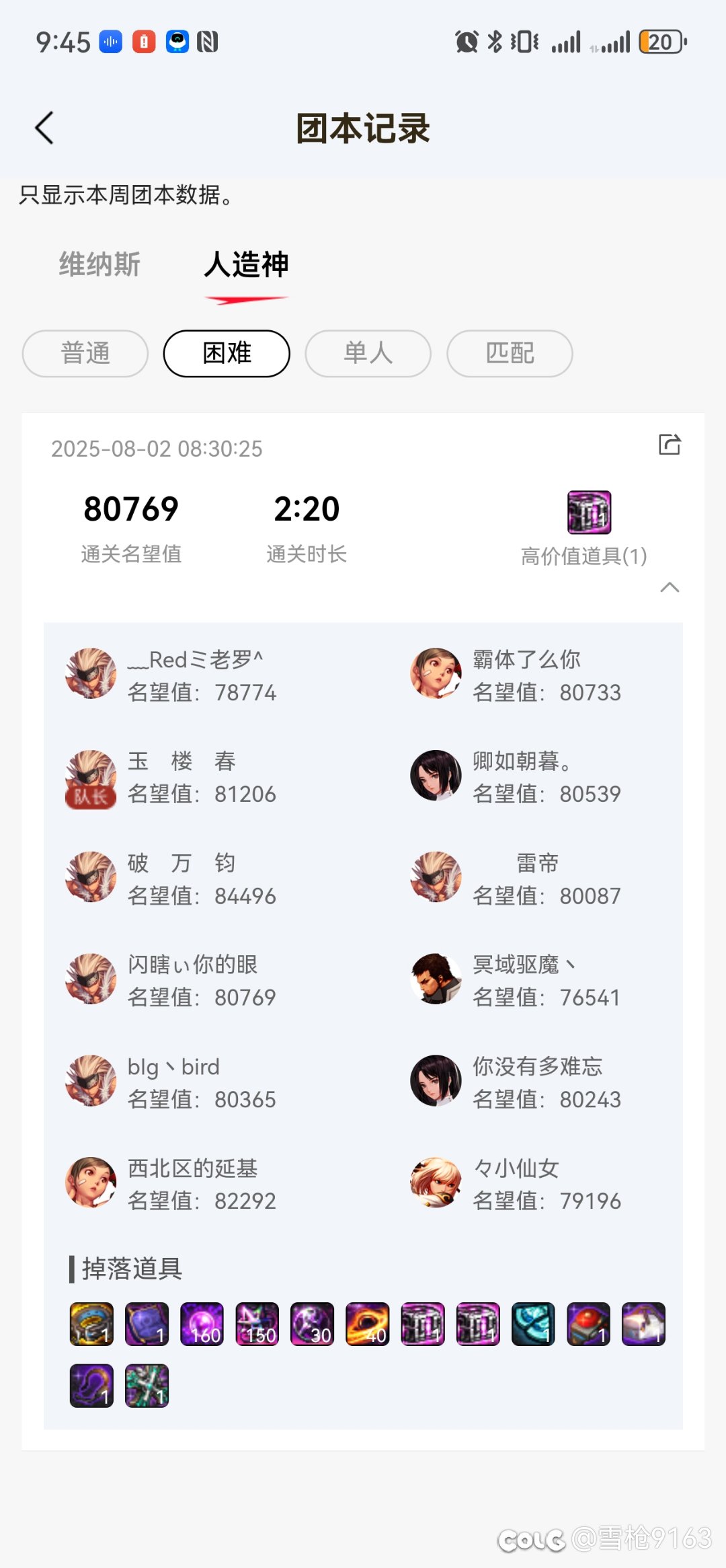
Task: Filter by 单人 mode
Action: point(368,353)
